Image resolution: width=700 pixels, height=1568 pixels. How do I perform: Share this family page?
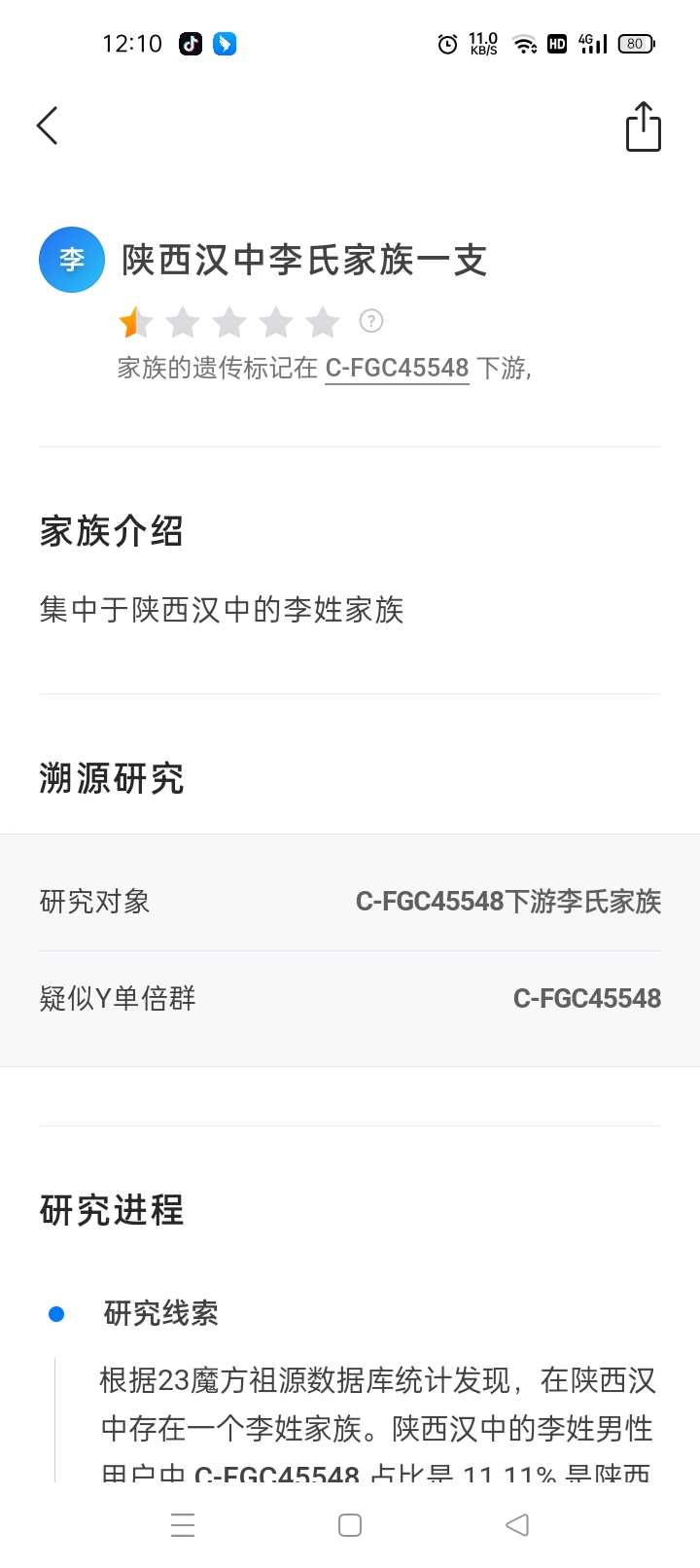(x=643, y=126)
